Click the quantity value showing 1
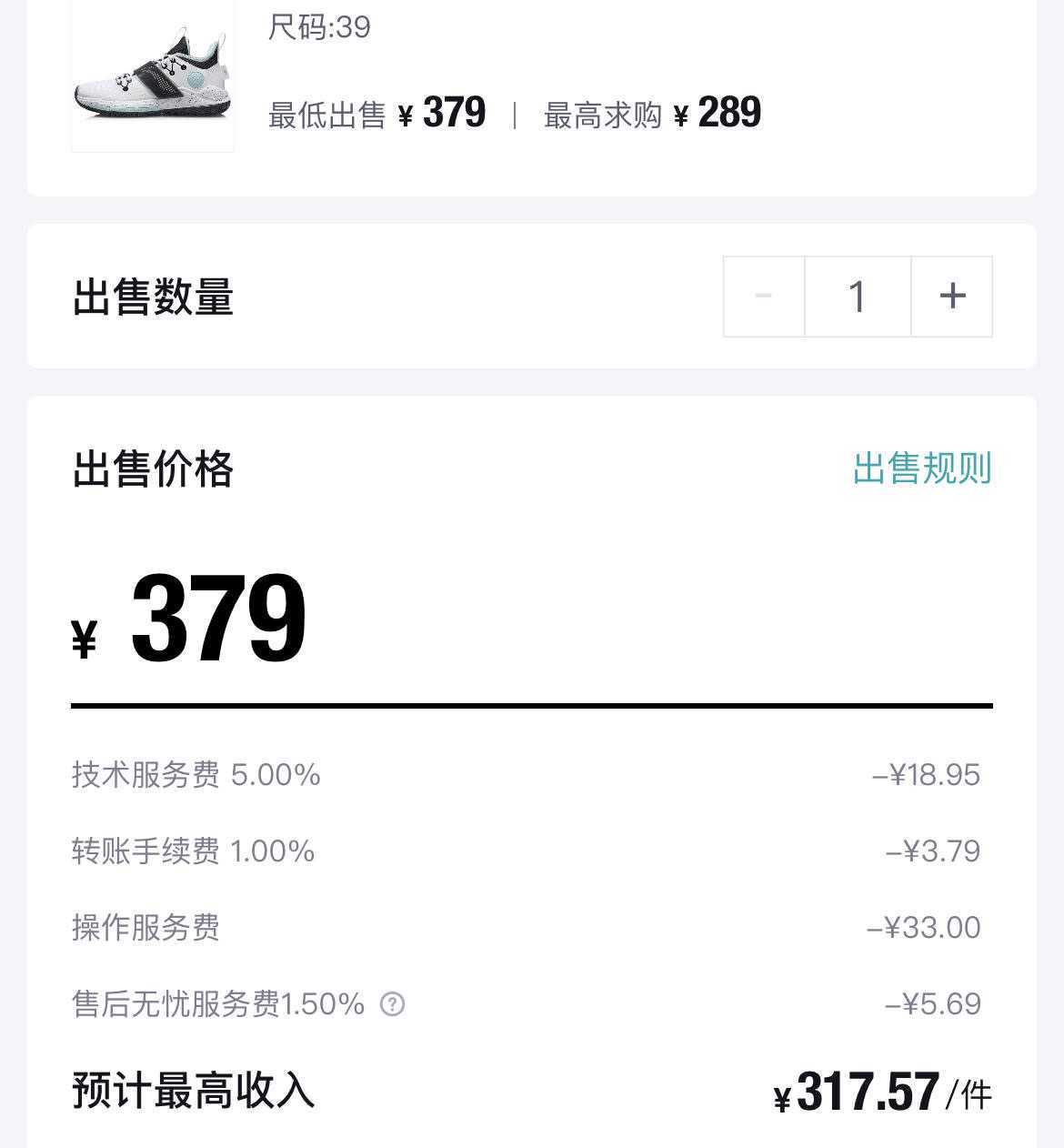The width and height of the screenshot is (1064, 1148). point(857,296)
